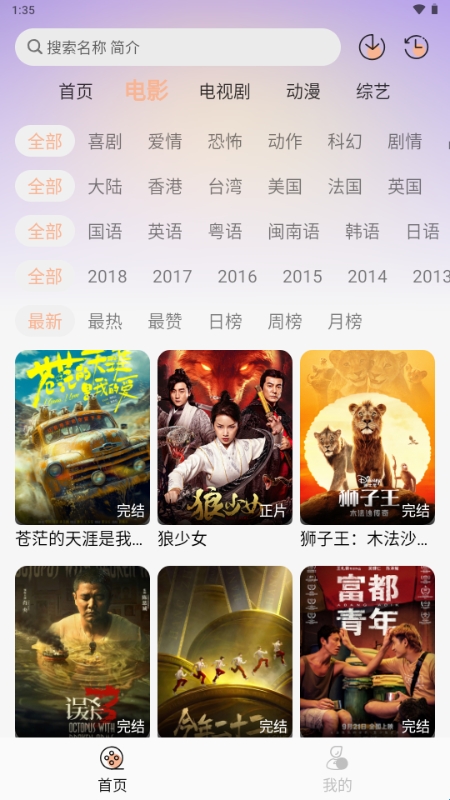Filter by the 喜剧 genre
The image size is (450, 800).
click(x=105, y=141)
